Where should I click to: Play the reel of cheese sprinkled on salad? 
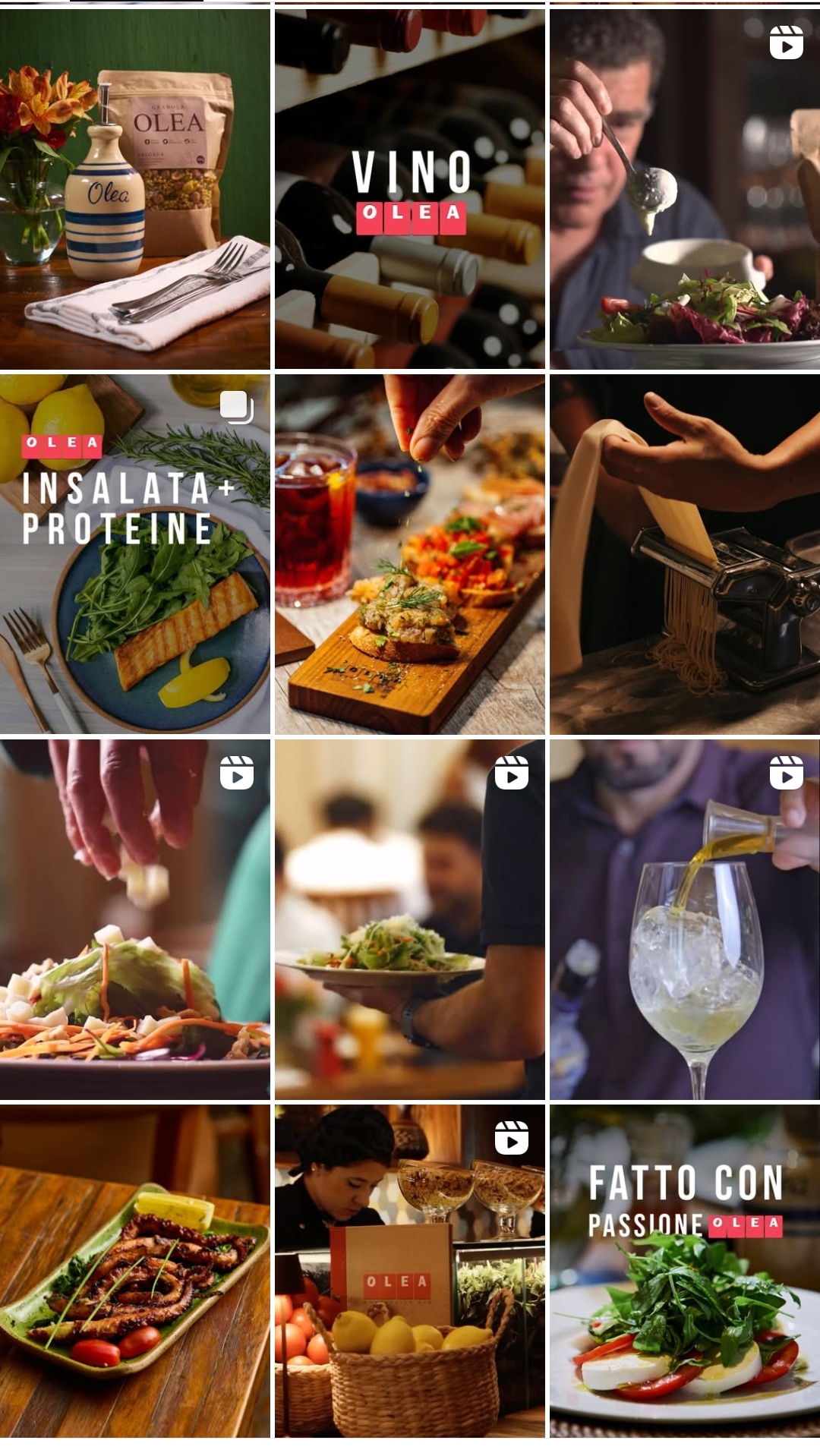click(x=135, y=919)
